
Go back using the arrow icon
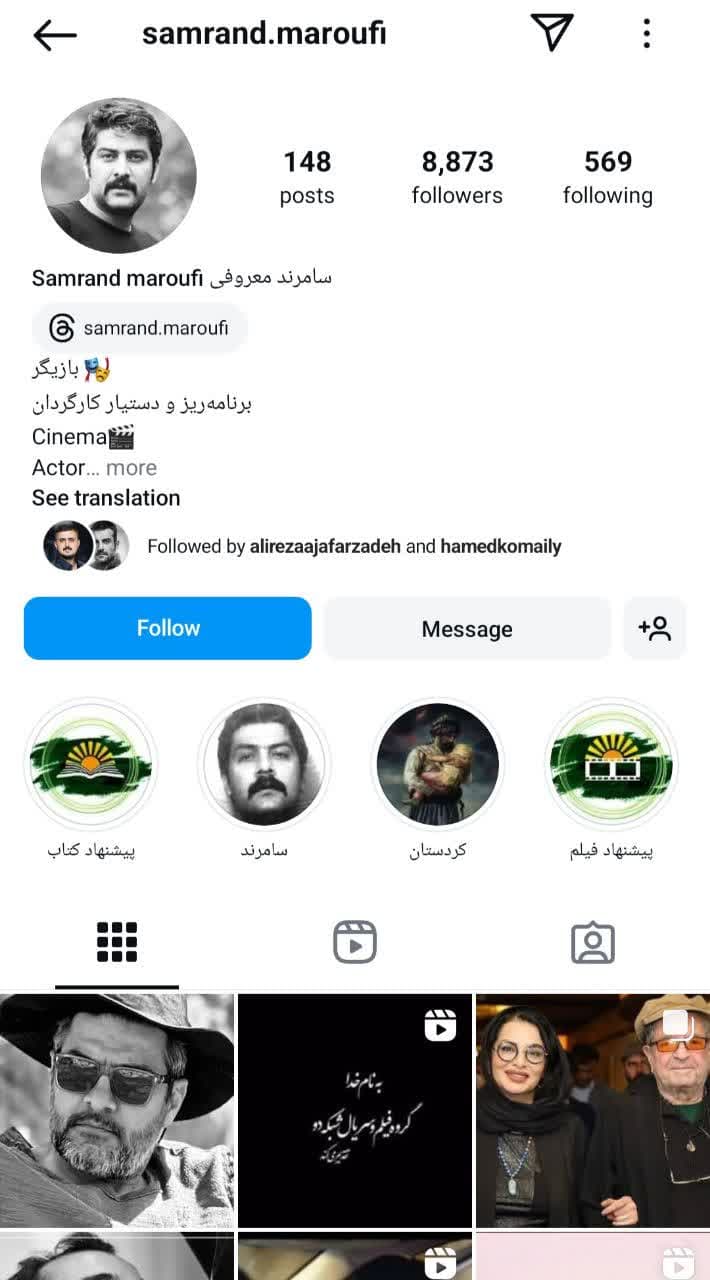54,35
